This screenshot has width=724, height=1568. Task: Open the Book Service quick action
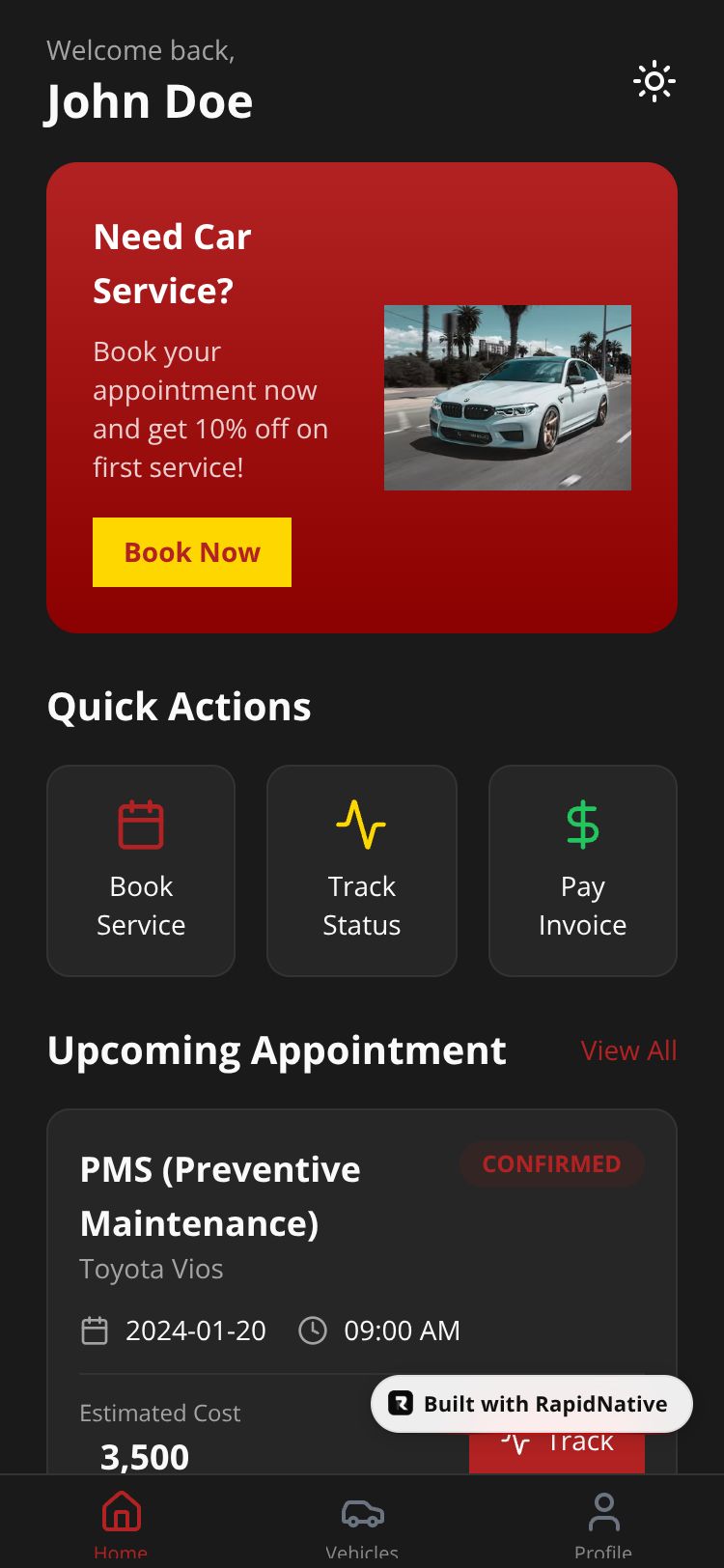pos(141,871)
